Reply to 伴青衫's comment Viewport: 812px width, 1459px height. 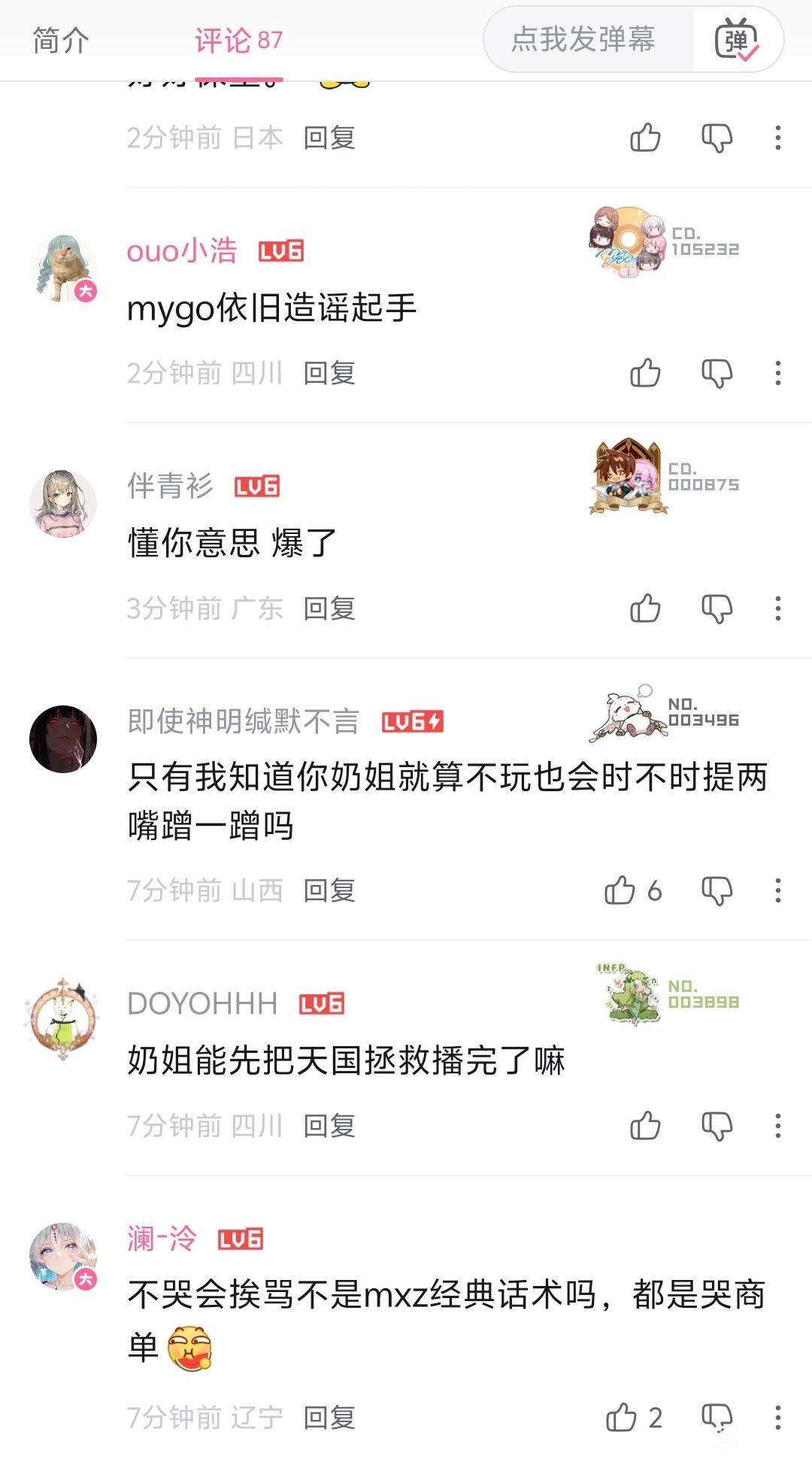point(329,608)
